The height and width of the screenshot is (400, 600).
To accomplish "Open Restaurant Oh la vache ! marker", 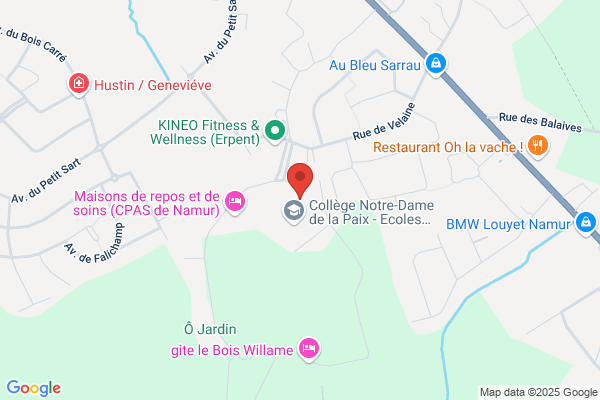I will click(538, 146).
